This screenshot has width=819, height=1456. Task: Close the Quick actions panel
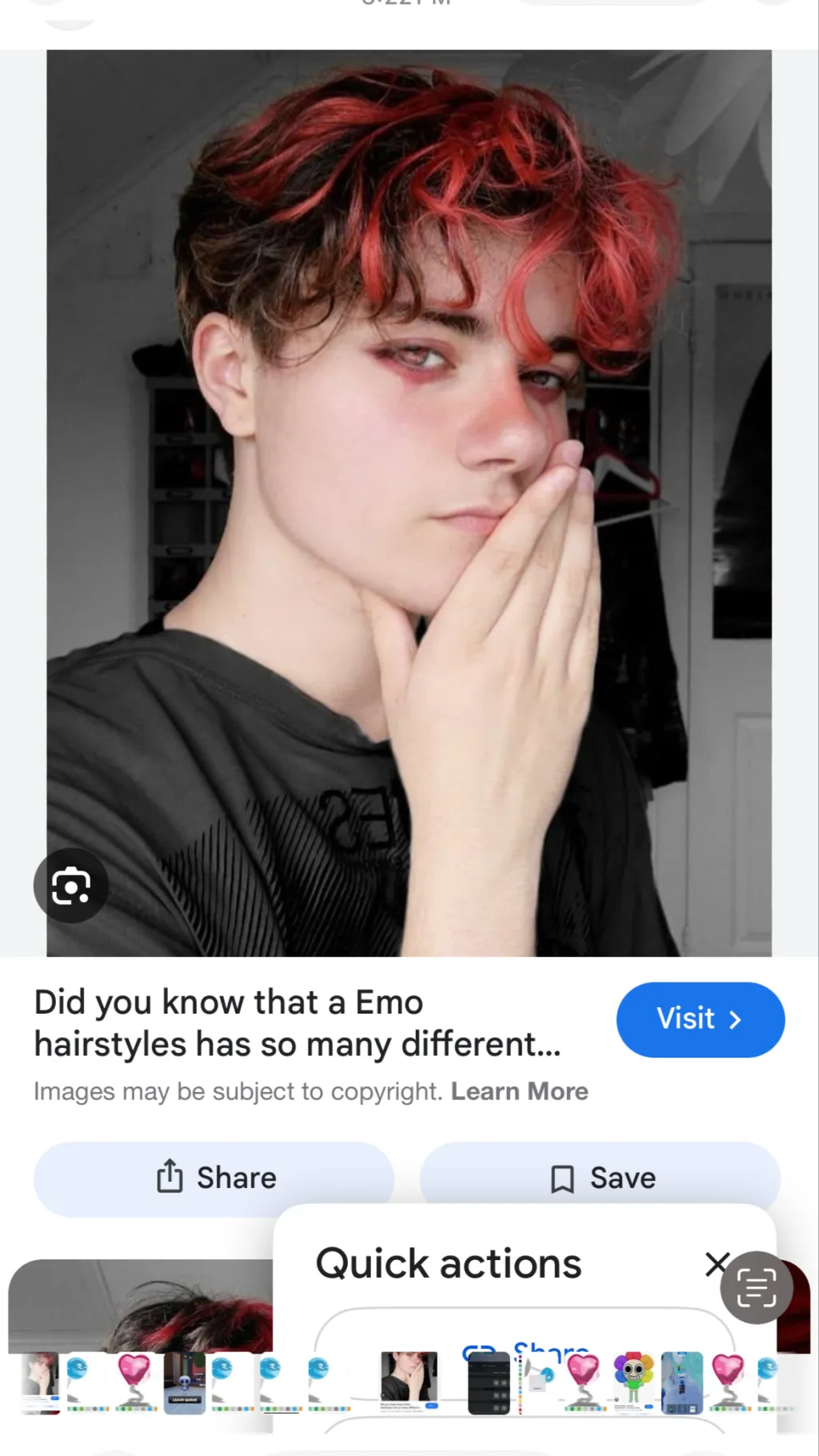(x=714, y=1264)
